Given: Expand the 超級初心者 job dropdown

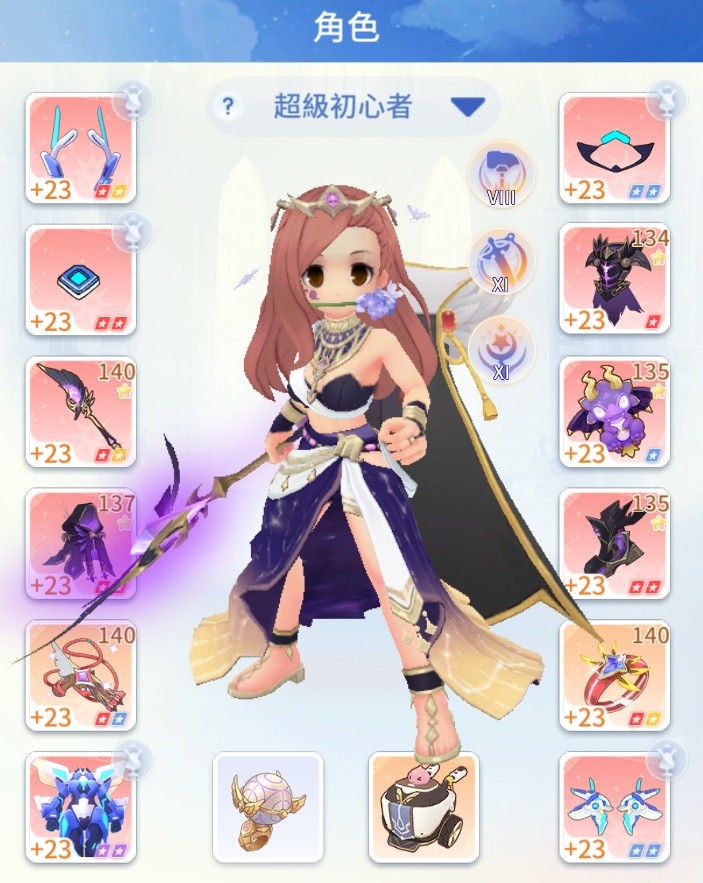Looking at the screenshot, I should [x=467, y=107].
